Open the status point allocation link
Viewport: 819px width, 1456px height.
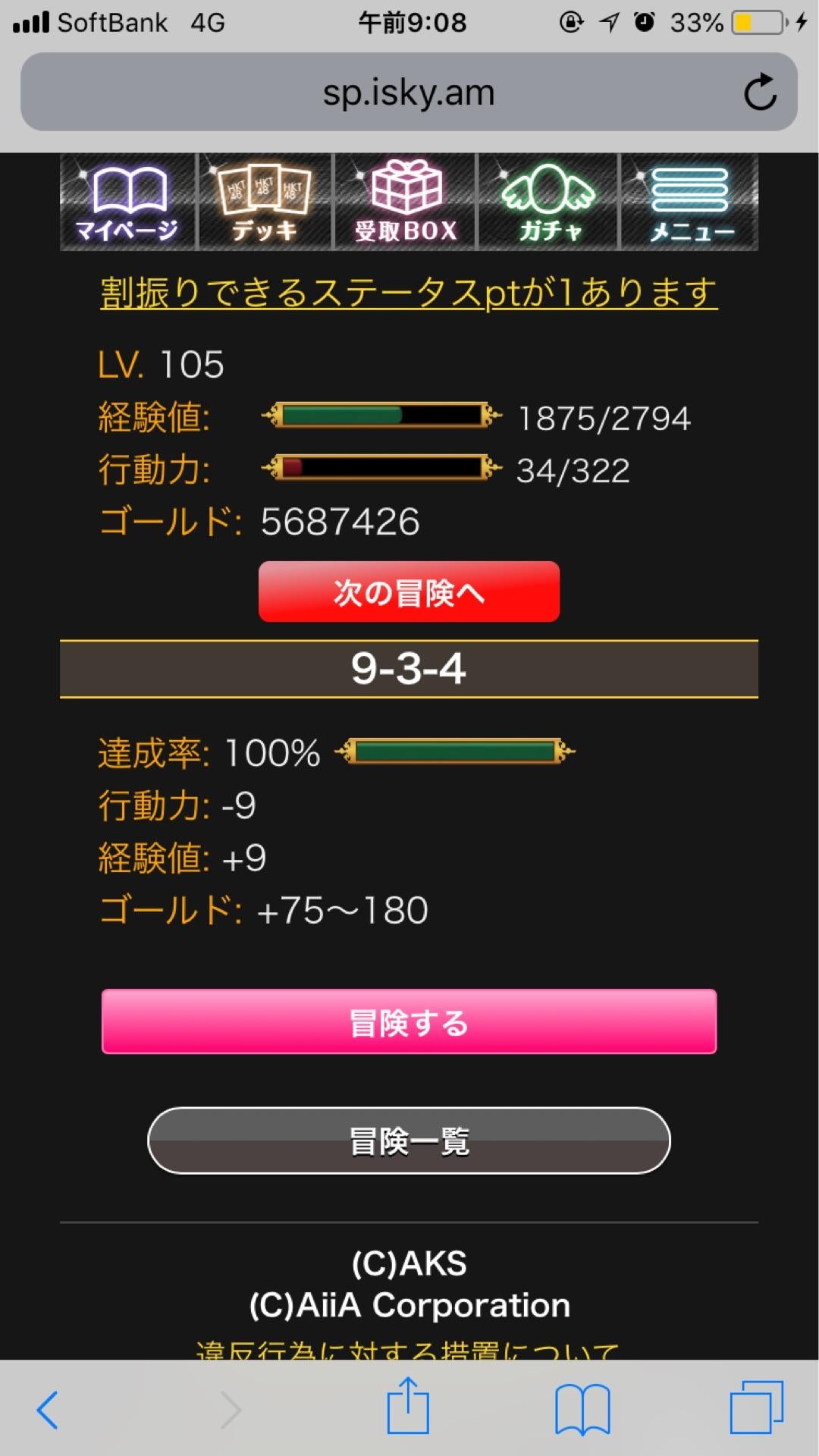(x=409, y=293)
